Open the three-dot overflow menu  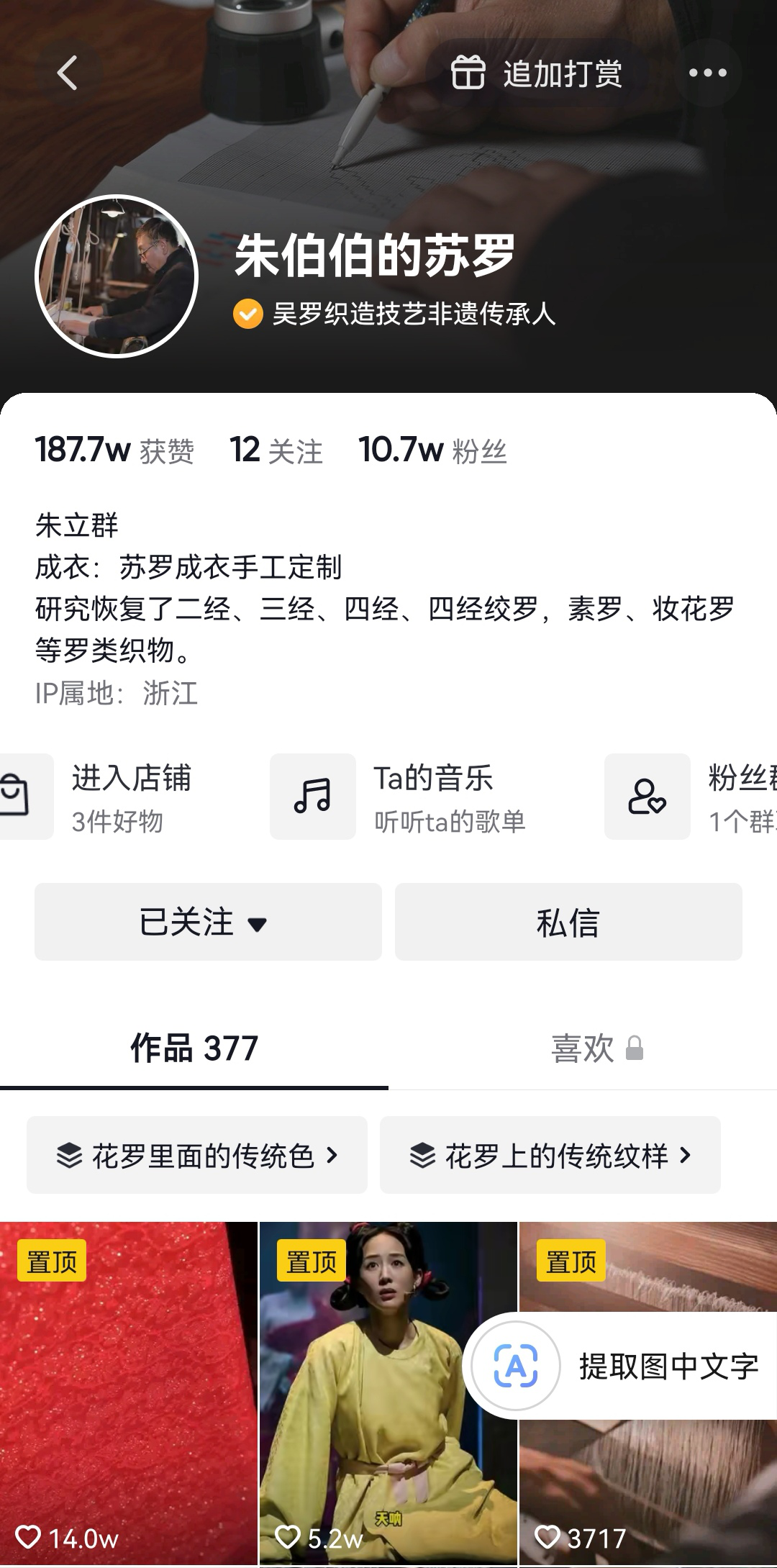pyautogui.click(x=707, y=73)
